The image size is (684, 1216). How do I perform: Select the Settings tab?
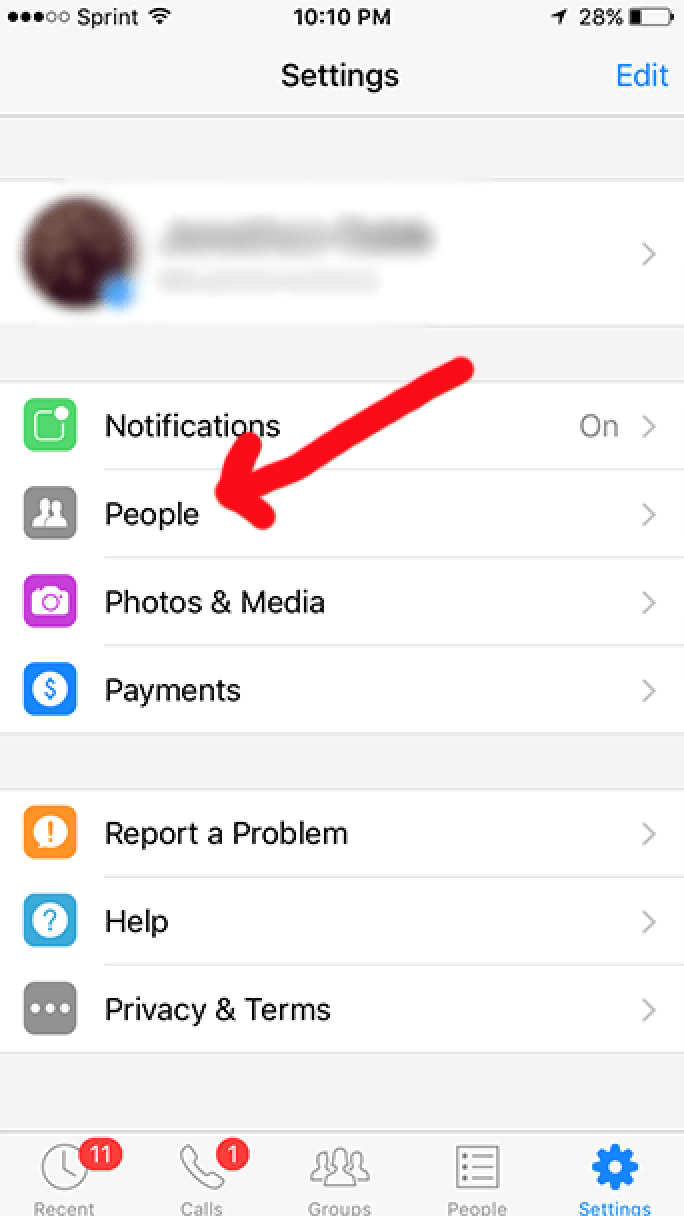(x=614, y=1176)
